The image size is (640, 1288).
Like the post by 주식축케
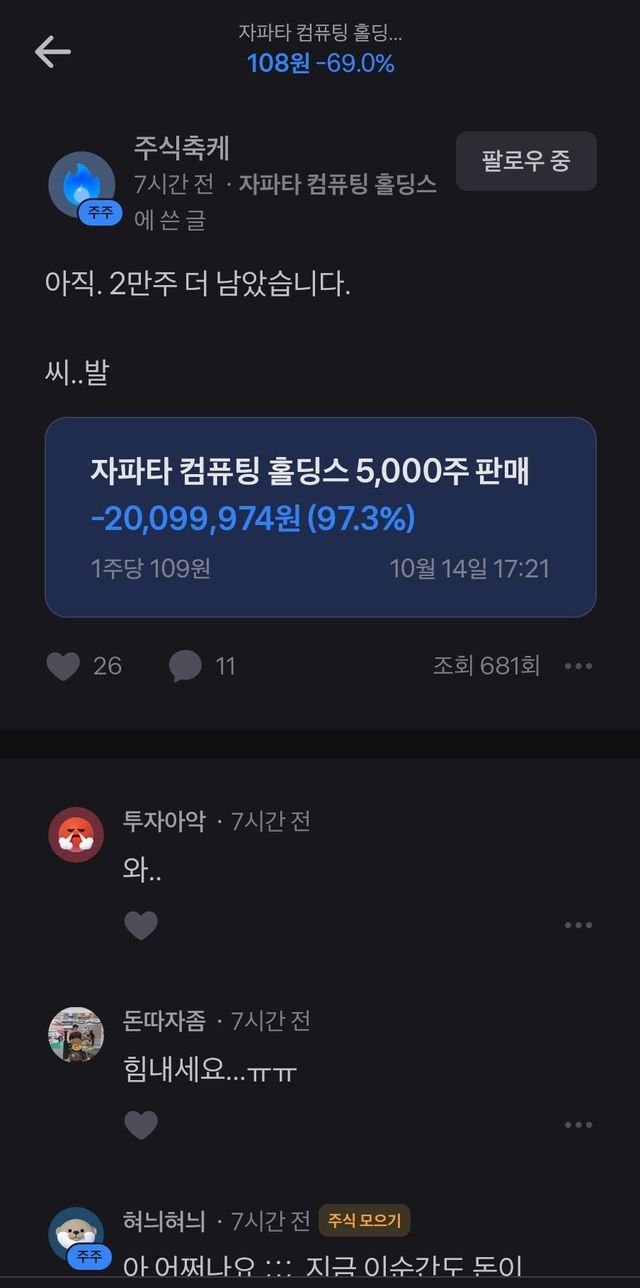click(64, 666)
